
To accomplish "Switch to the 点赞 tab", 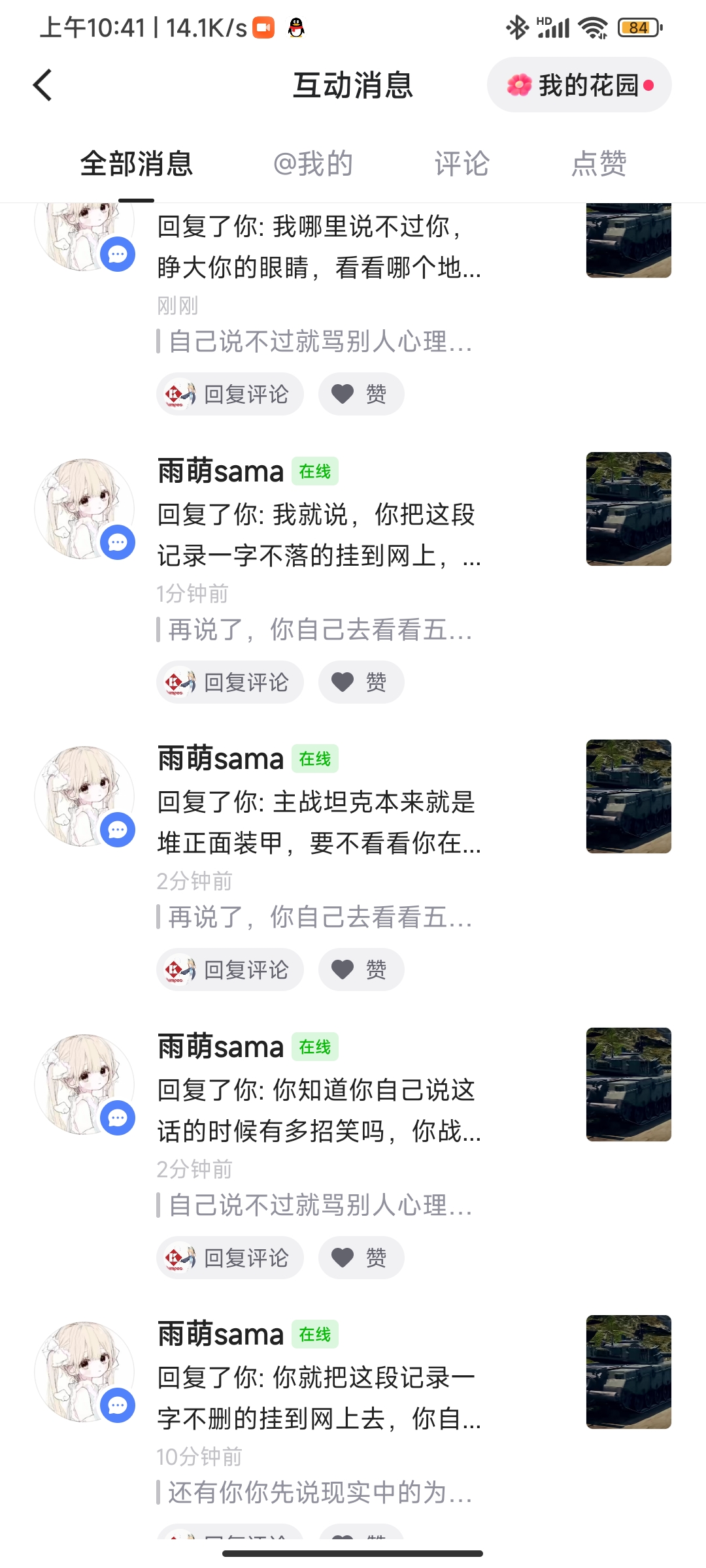I will (x=599, y=163).
